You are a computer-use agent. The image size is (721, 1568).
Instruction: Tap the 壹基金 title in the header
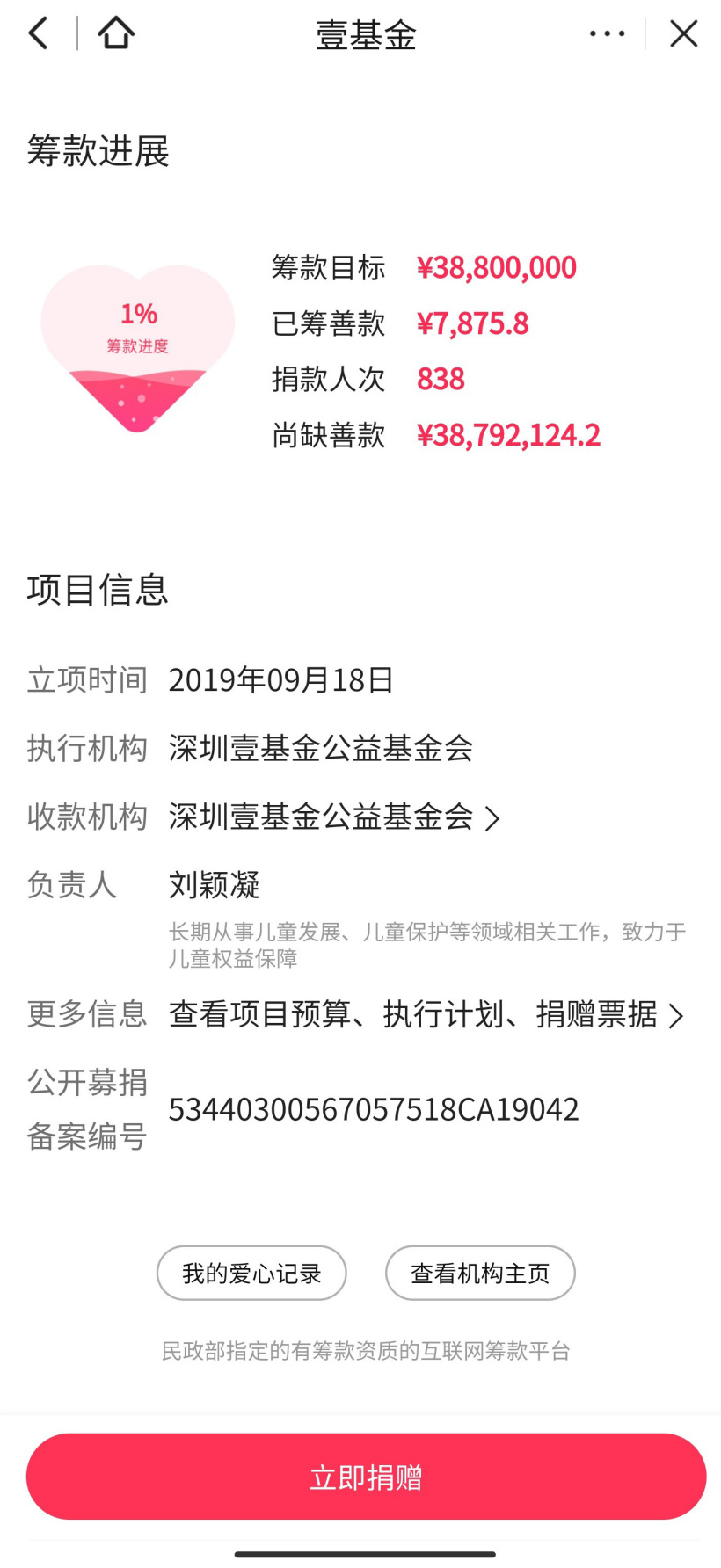[365, 33]
